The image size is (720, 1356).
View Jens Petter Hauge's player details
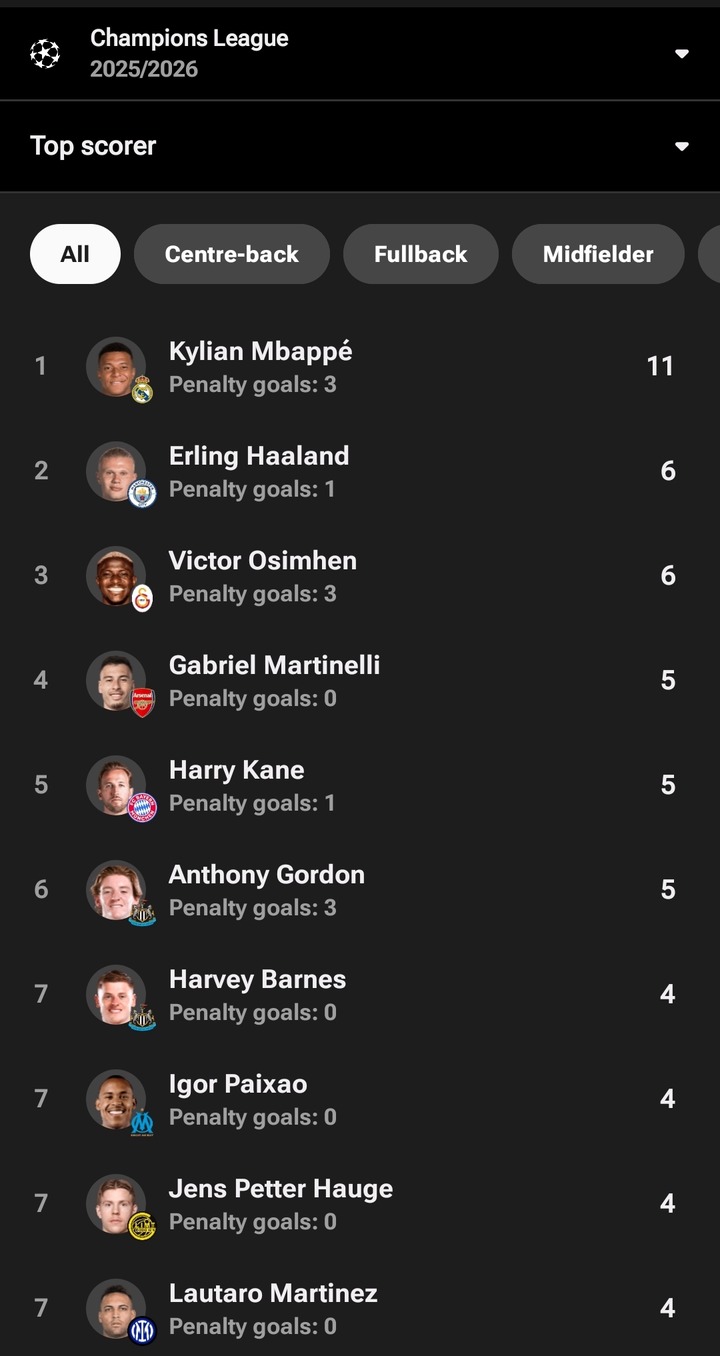[x=280, y=1203]
